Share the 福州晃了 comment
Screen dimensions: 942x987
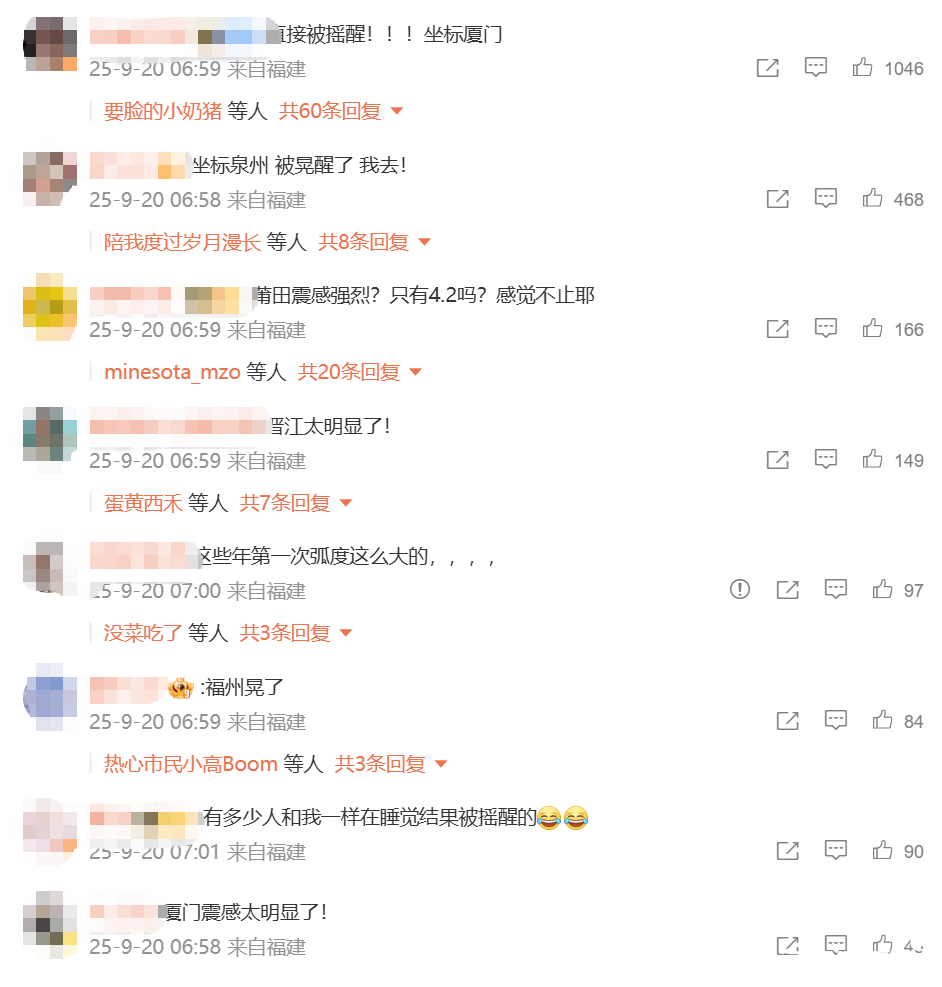[787, 721]
